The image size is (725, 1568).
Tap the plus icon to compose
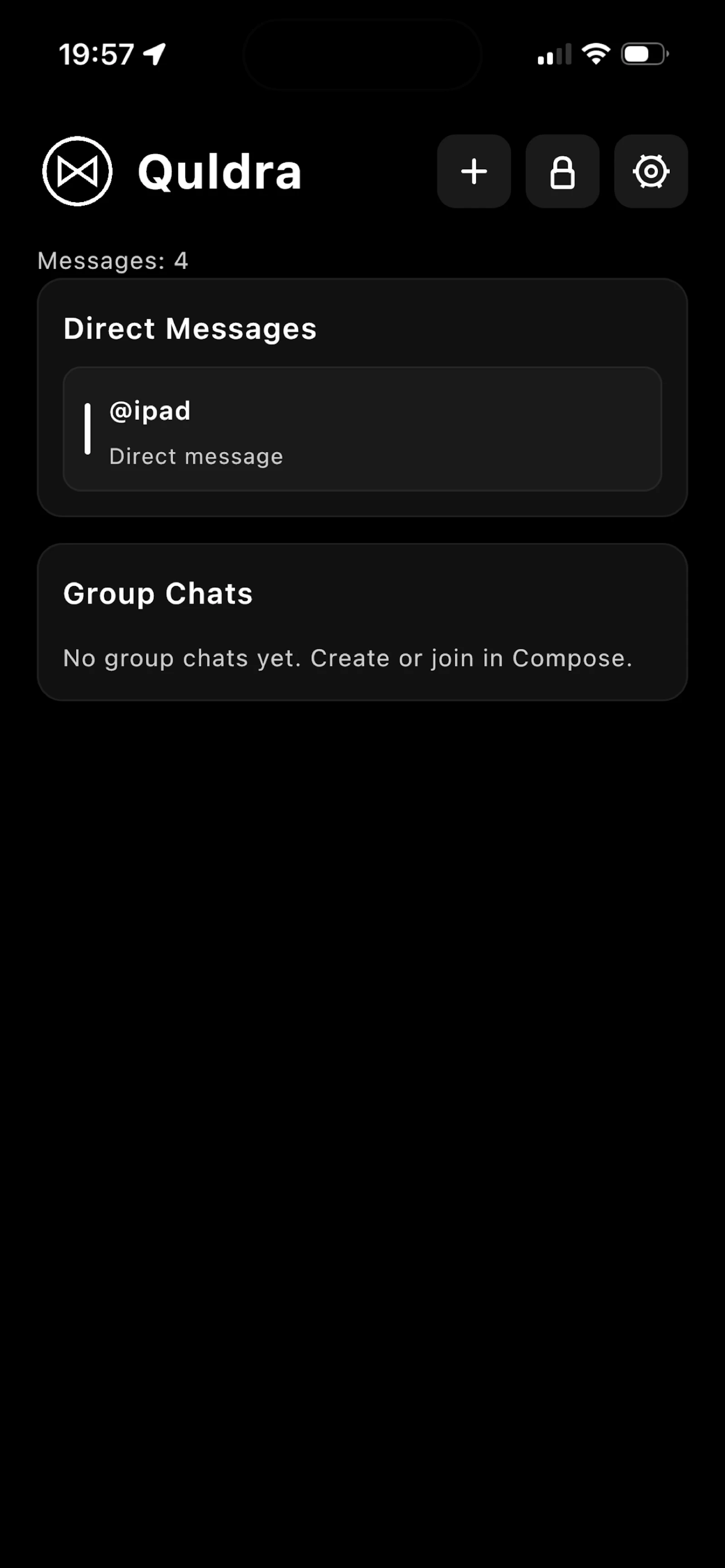[x=474, y=172]
